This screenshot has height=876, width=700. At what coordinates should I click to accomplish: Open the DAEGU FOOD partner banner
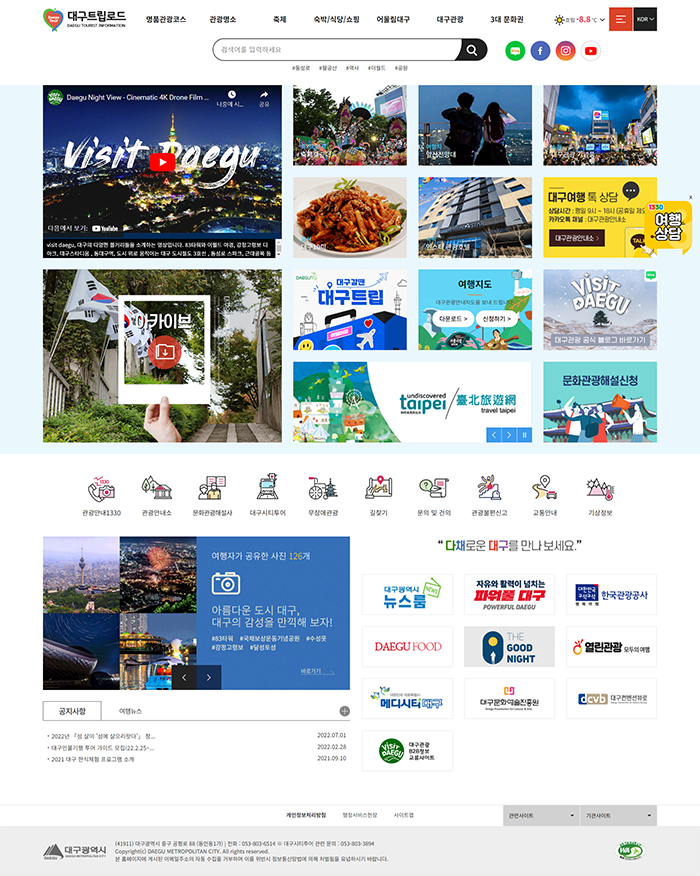[407, 647]
